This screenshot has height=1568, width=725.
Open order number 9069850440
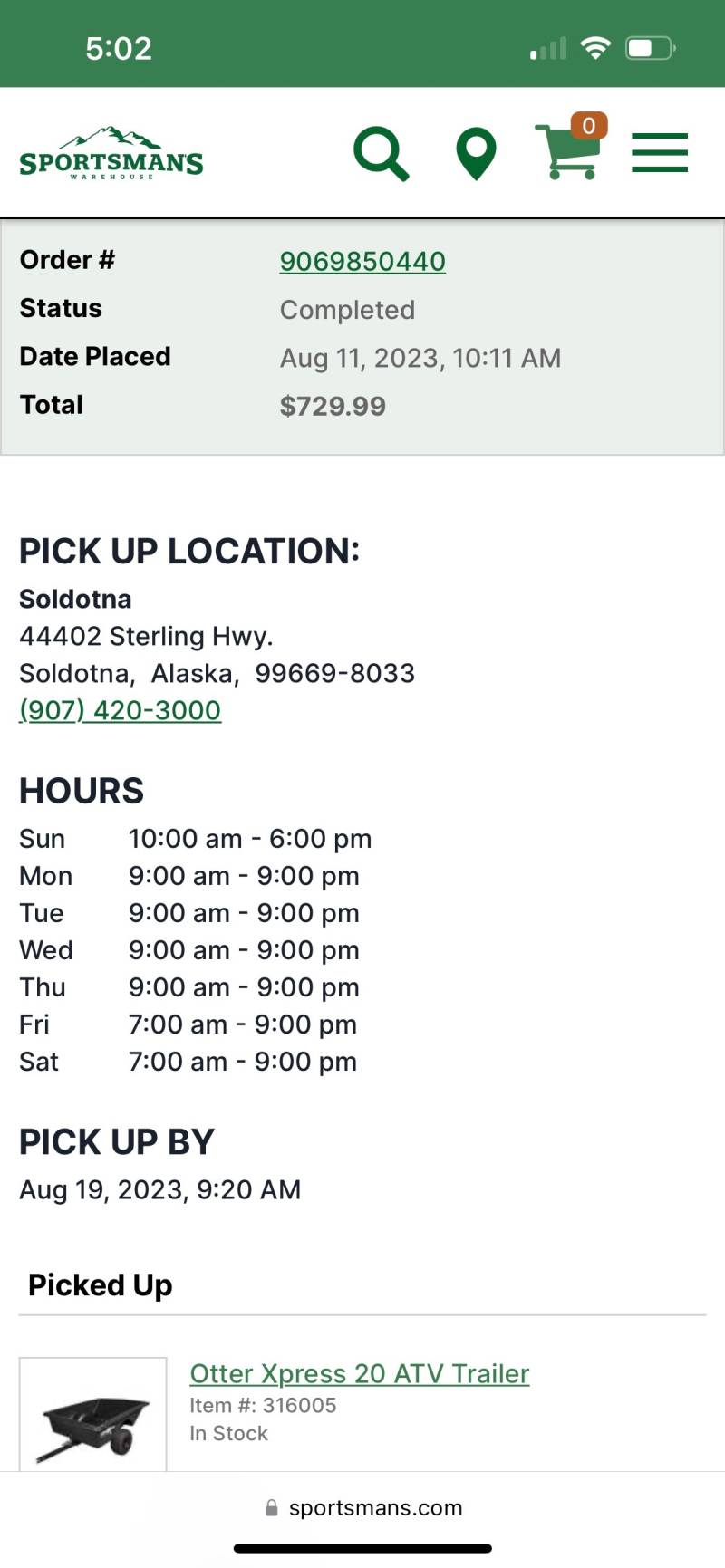[x=362, y=262]
